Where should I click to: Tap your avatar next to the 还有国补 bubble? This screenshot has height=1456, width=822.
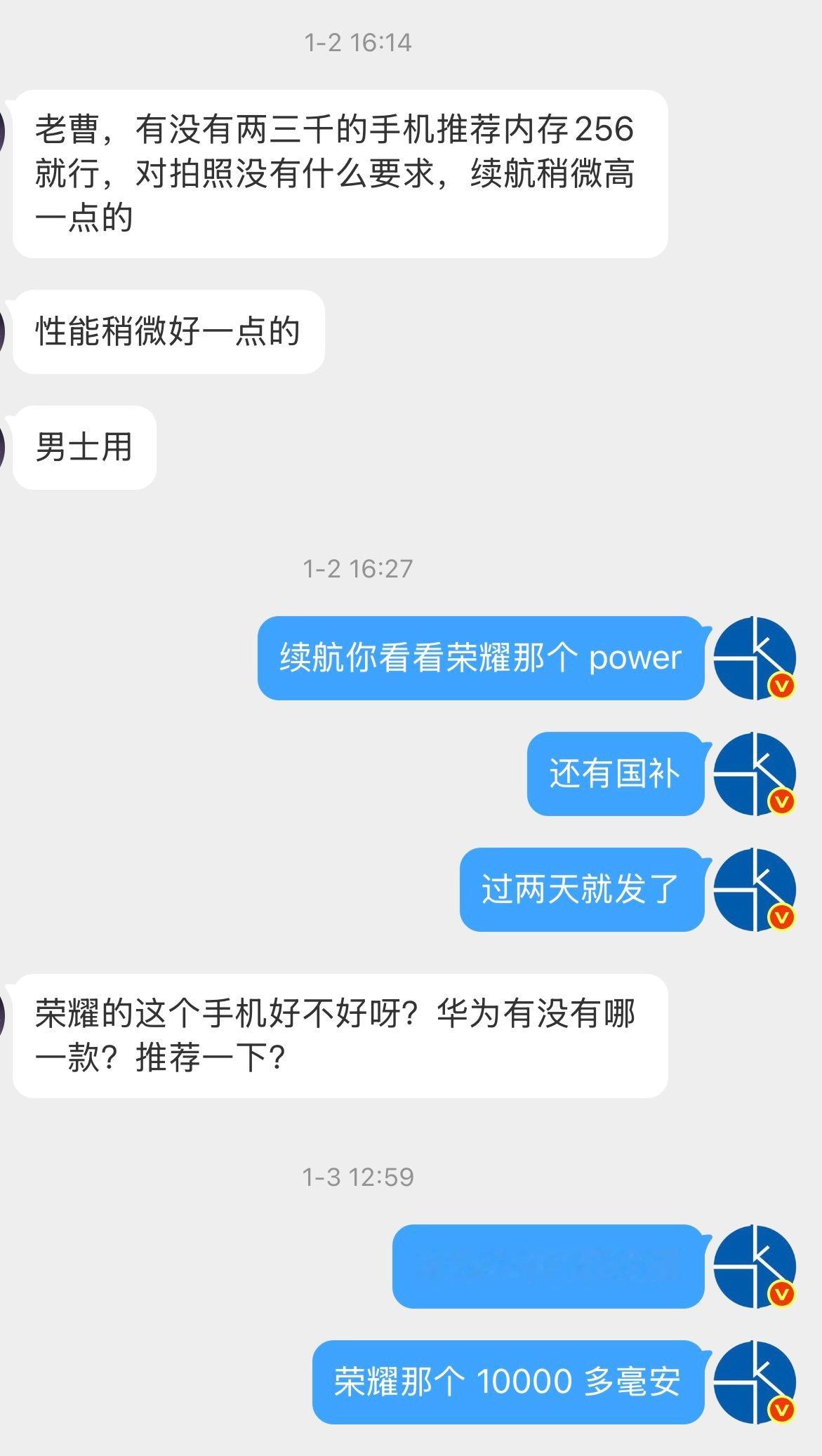tap(756, 774)
